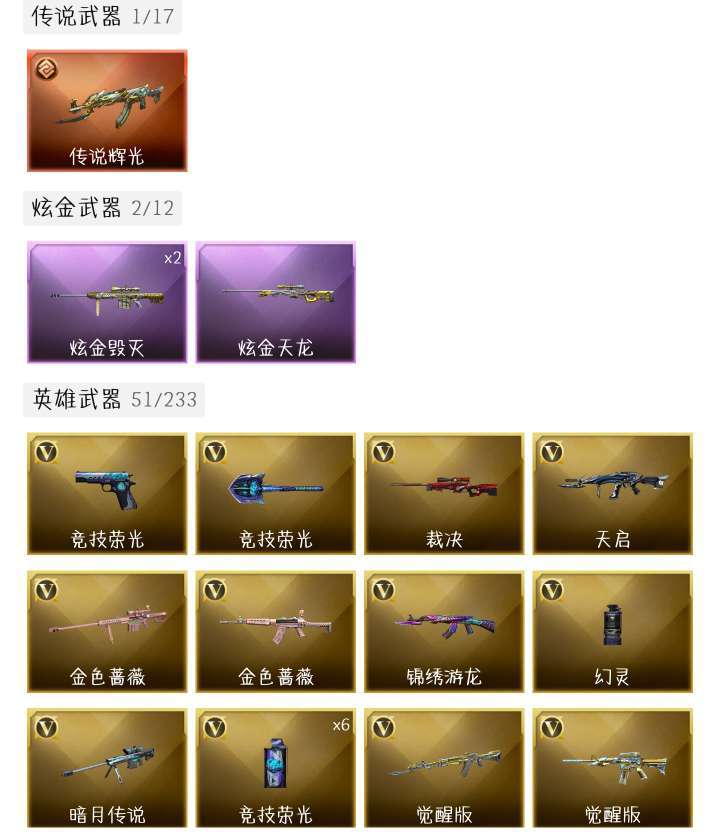Tap the 裁决 weapon tile
Viewport: 720px width, 835px height.
point(444,493)
